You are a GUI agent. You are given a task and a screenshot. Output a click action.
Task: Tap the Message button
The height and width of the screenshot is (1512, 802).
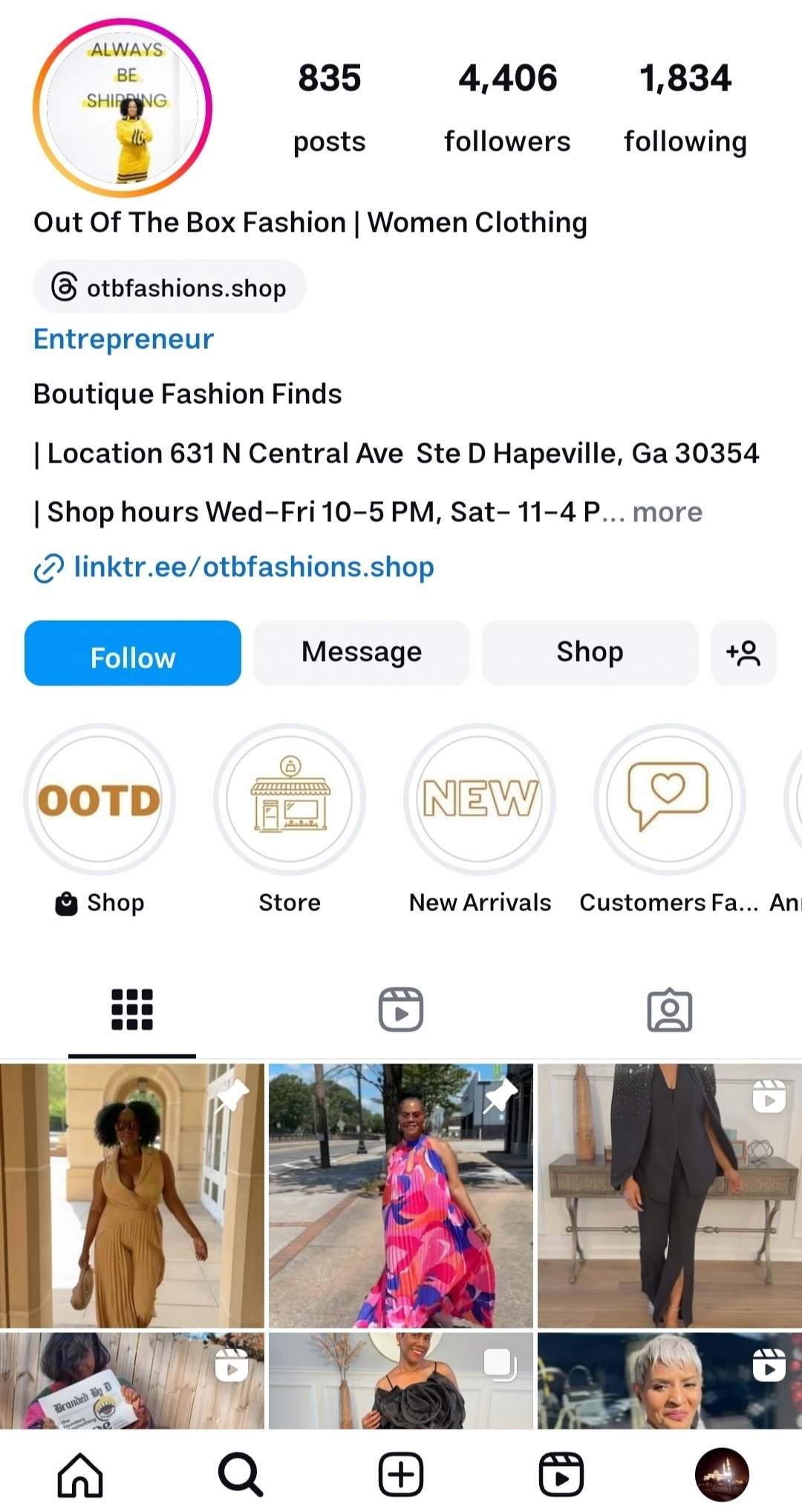[362, 654]
